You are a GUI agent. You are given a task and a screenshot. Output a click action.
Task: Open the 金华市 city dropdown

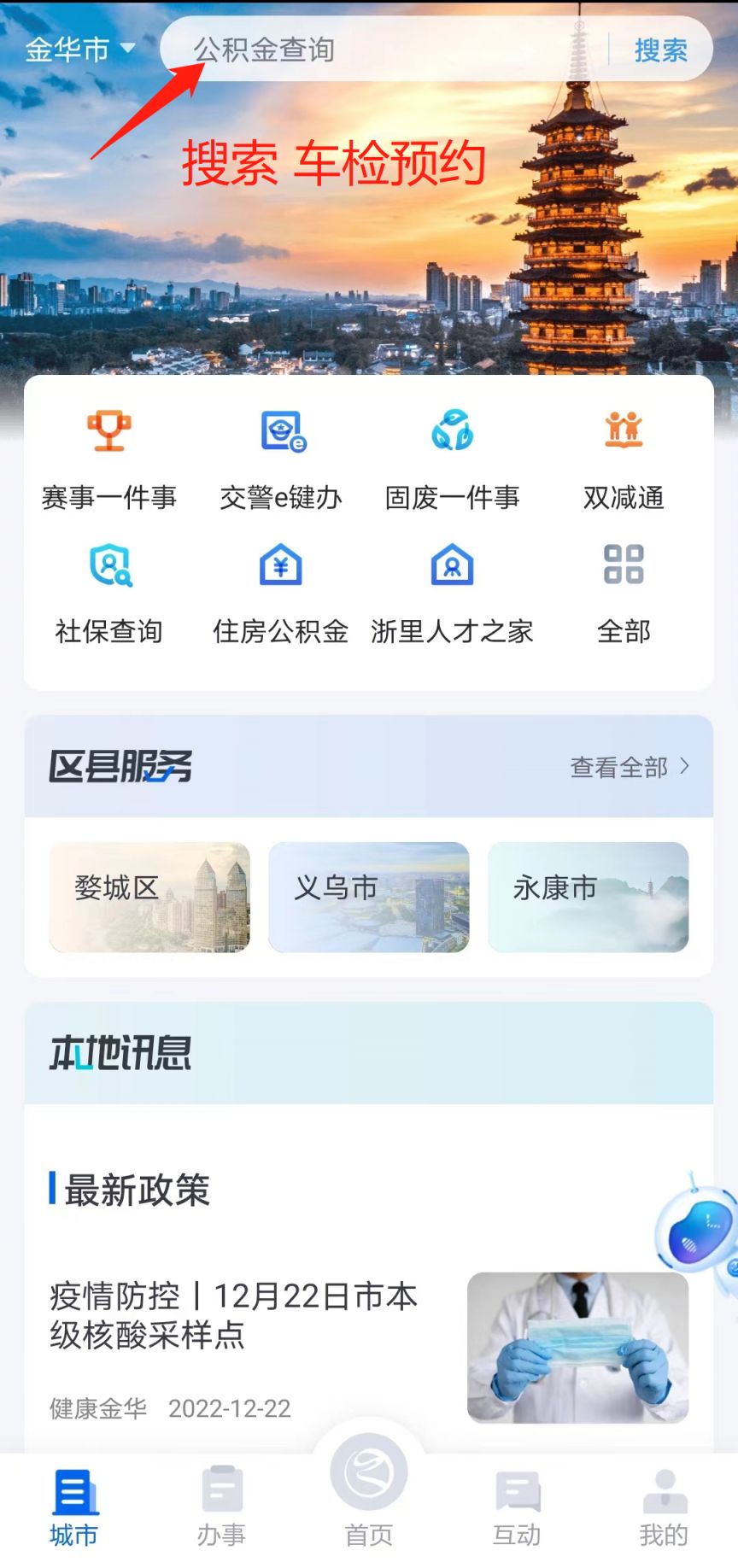pos(79,50)
